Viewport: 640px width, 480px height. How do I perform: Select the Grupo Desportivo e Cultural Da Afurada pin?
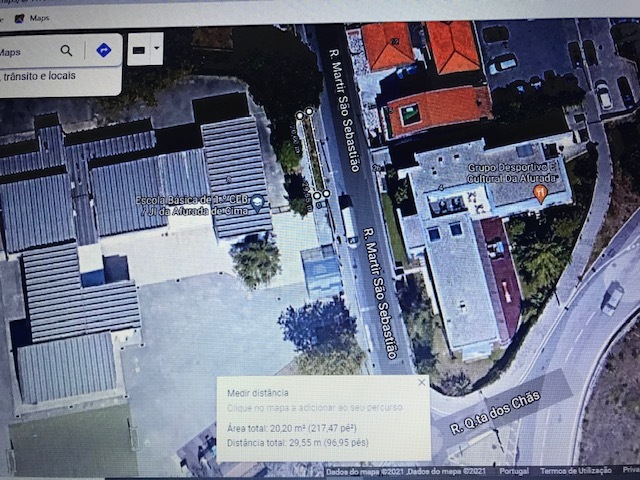[x=540, y=190]
